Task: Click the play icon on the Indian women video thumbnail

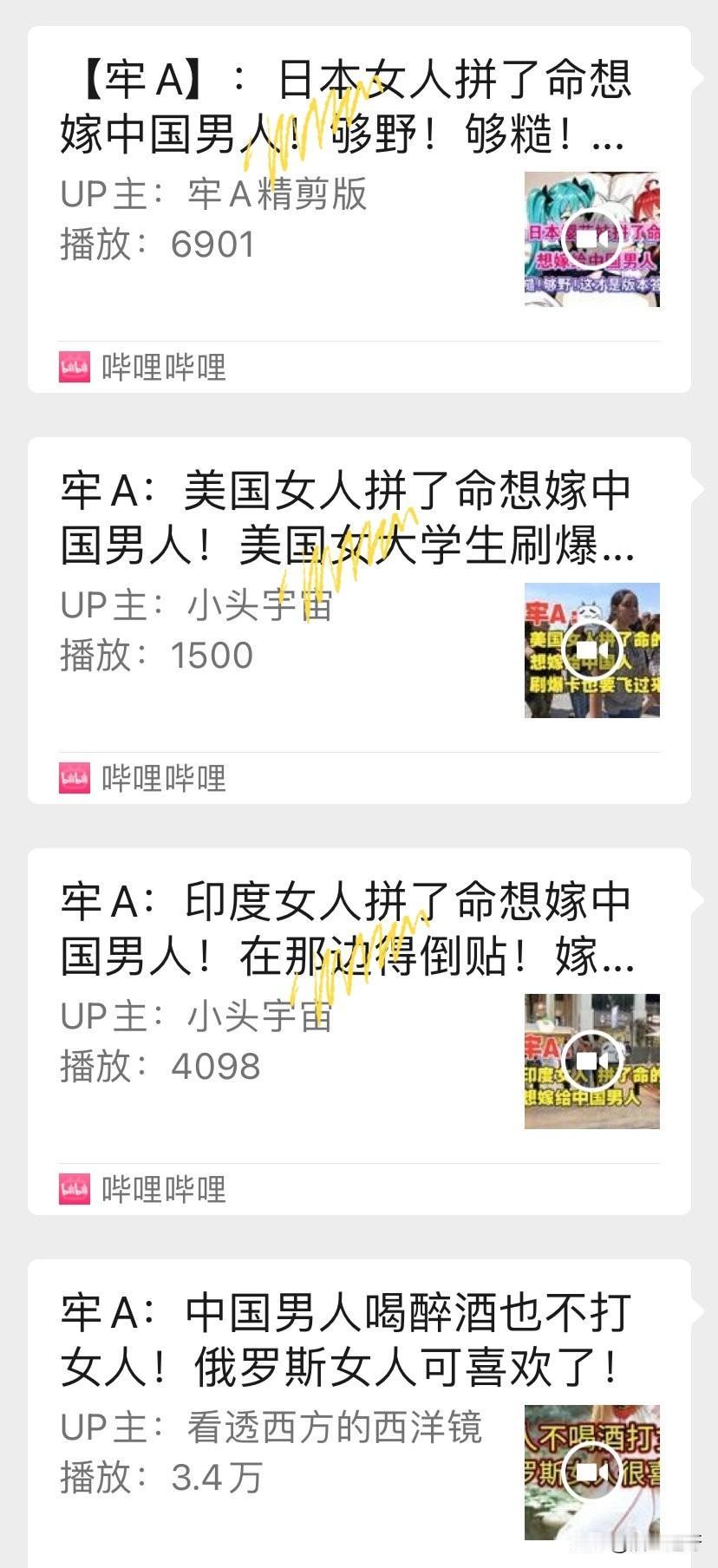Action: pos(593,1062)
